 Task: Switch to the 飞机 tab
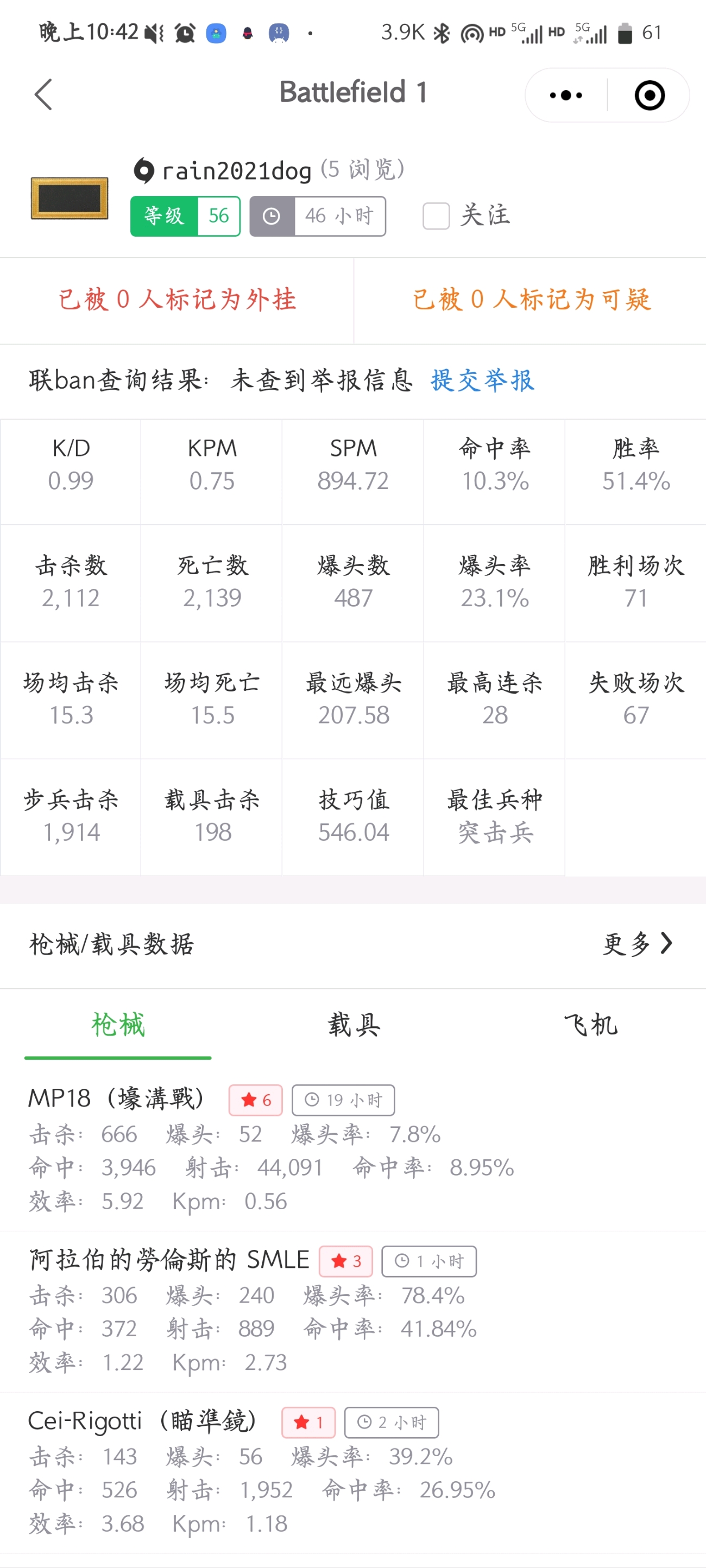click(590, 1025)
